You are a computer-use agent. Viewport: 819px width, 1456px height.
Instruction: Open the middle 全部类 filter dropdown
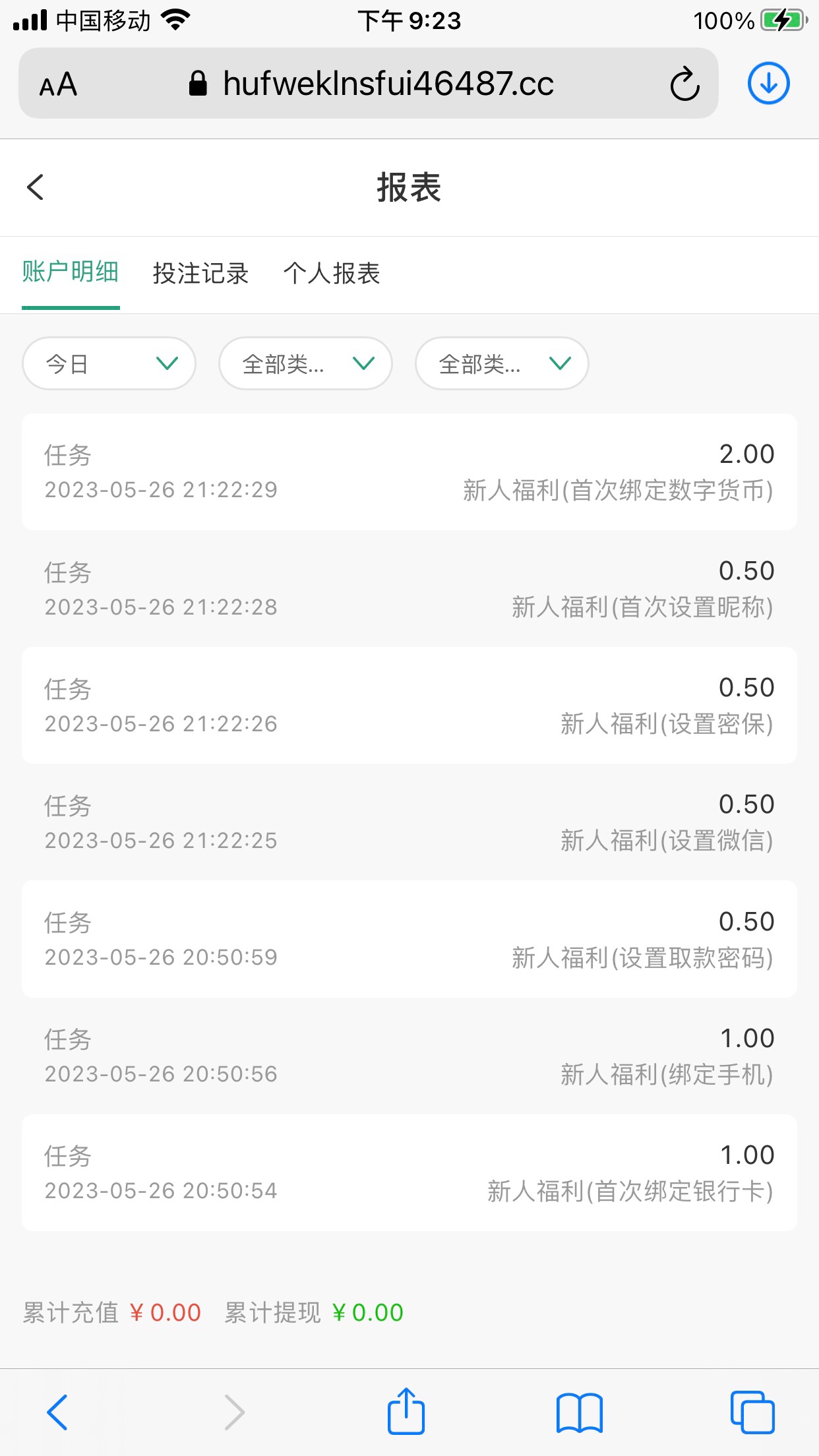[x=305, y=363]
